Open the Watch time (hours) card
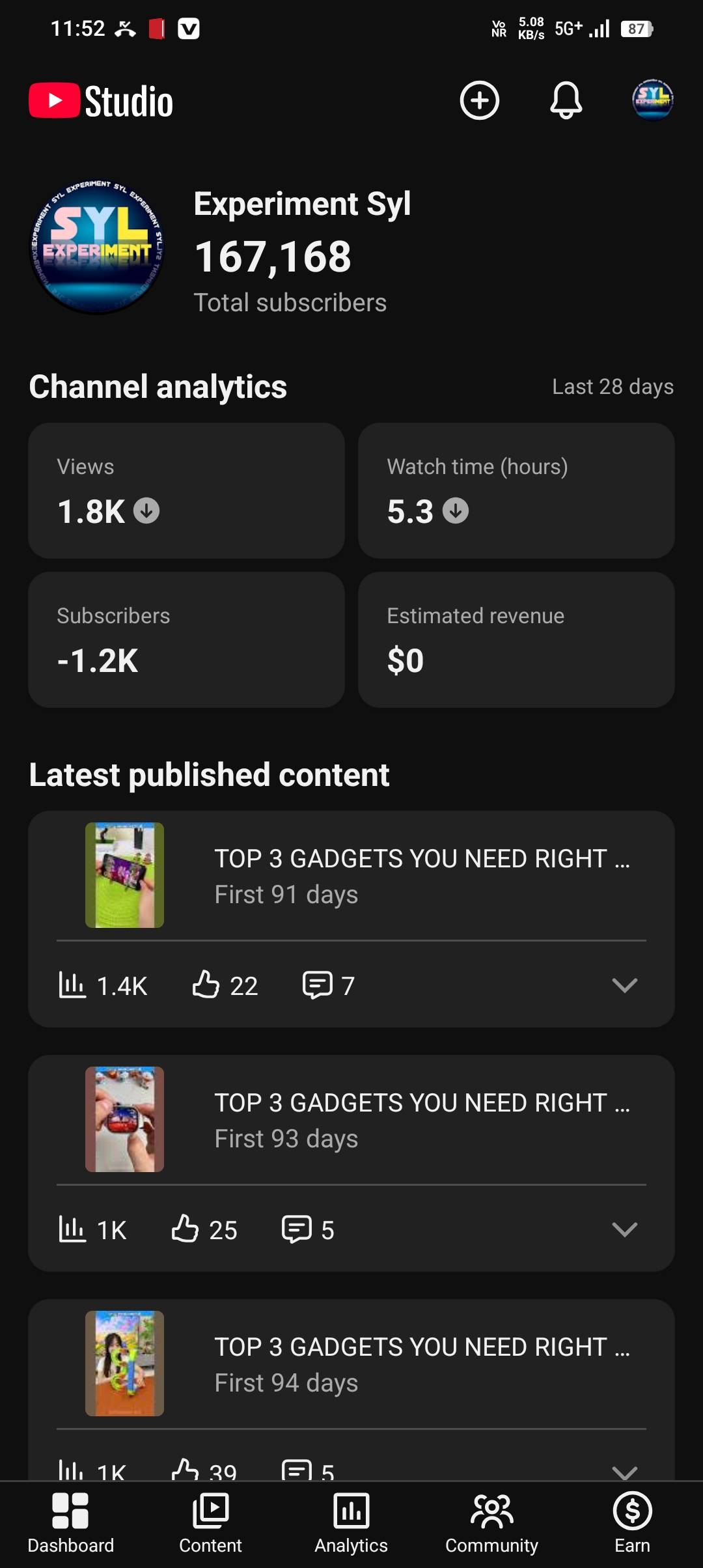Viewport: 703px width, 1568px height. point(516,490)
